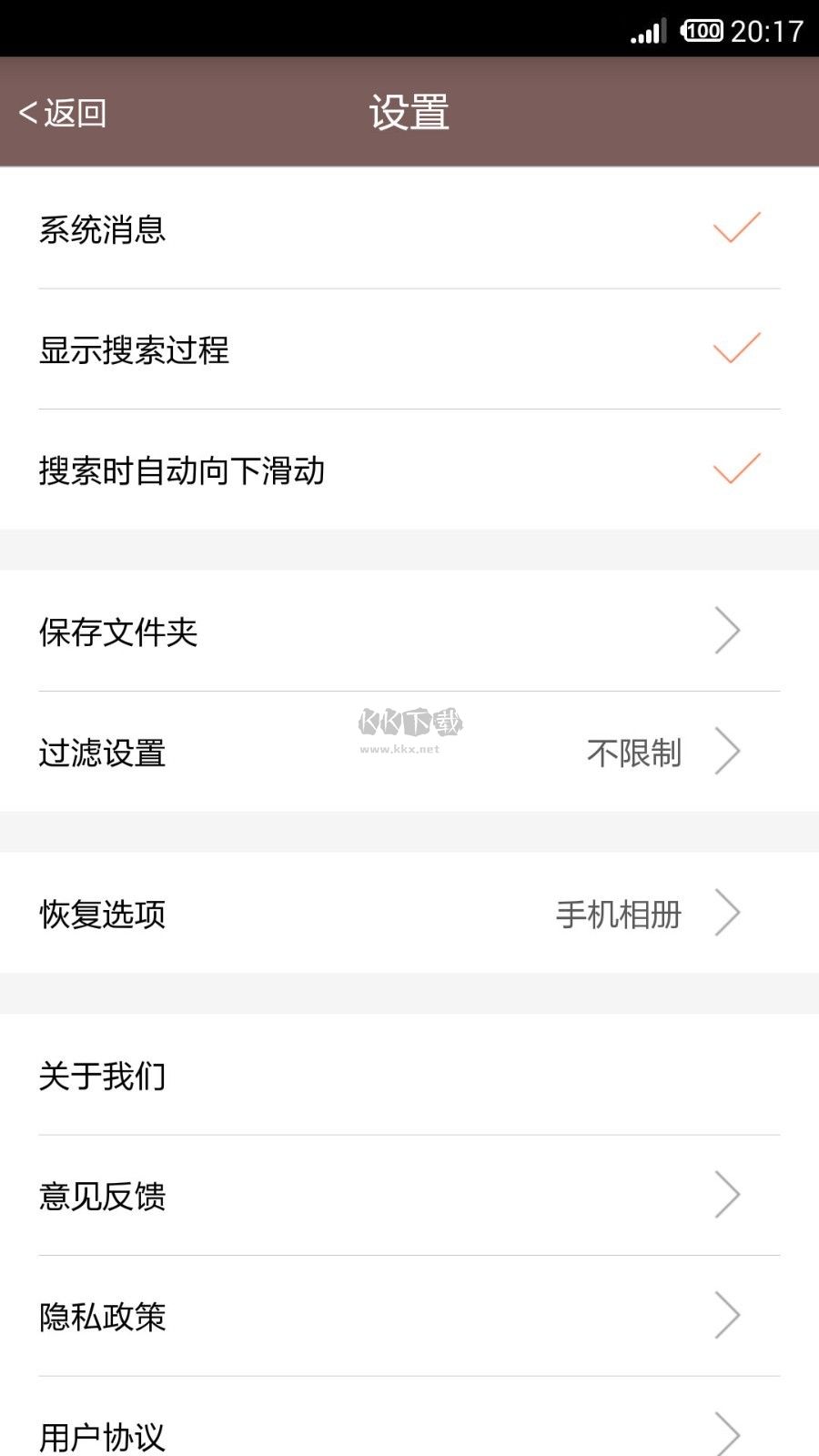Screen dimensions: 819x1456
Task: Open the 关于我们 page
Action: pos(409,1075)
